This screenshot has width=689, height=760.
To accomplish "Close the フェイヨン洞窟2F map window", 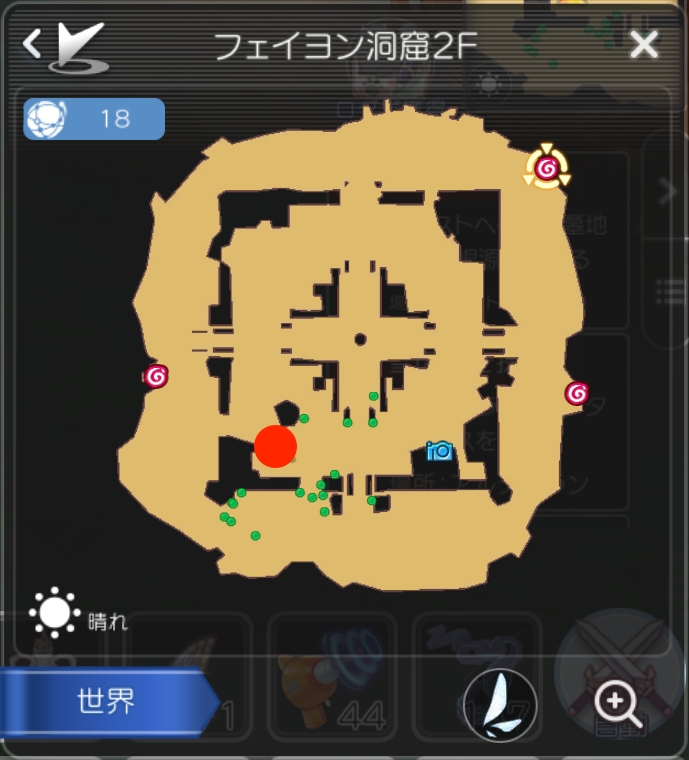I will tap(644, 45).
